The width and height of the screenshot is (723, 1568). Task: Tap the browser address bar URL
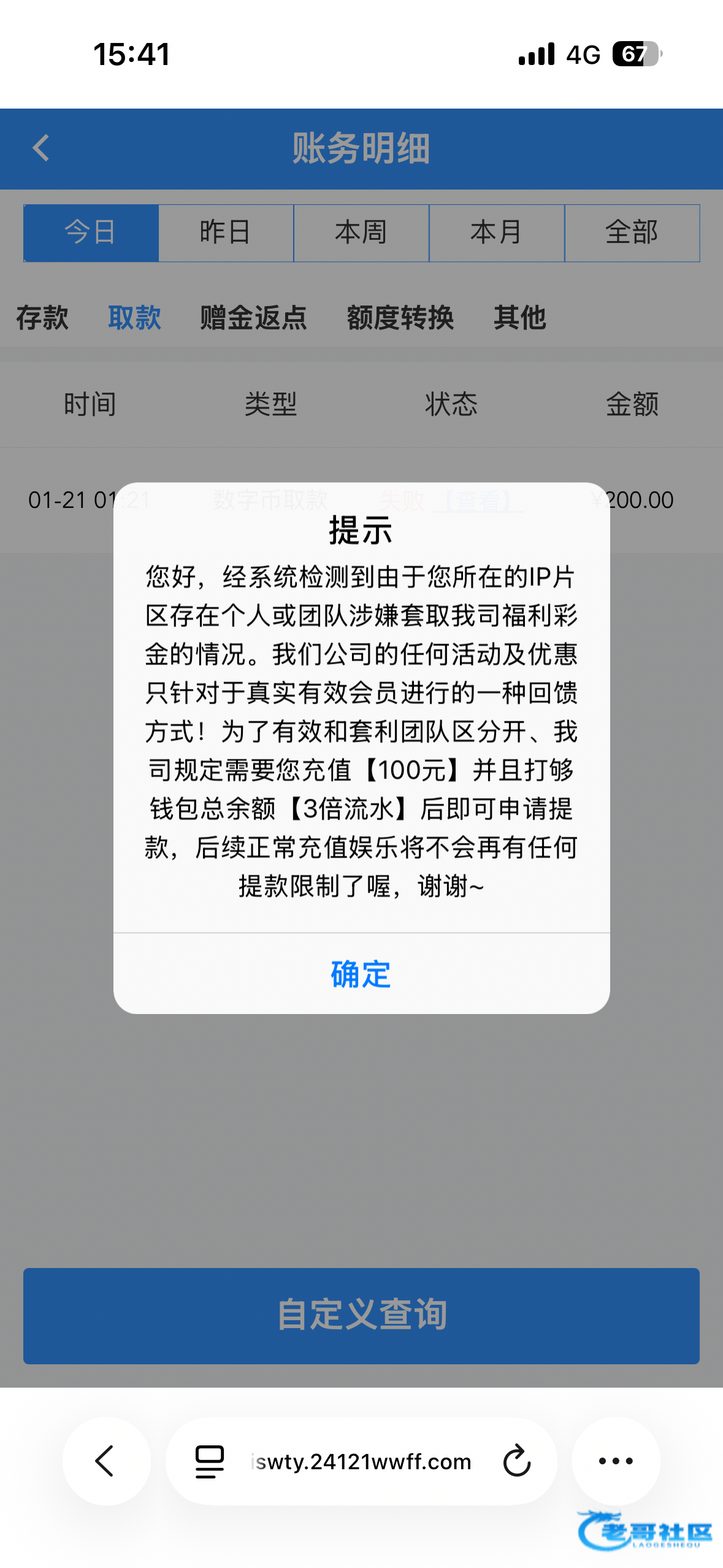pyautogui.click(x=361, y=1461)
